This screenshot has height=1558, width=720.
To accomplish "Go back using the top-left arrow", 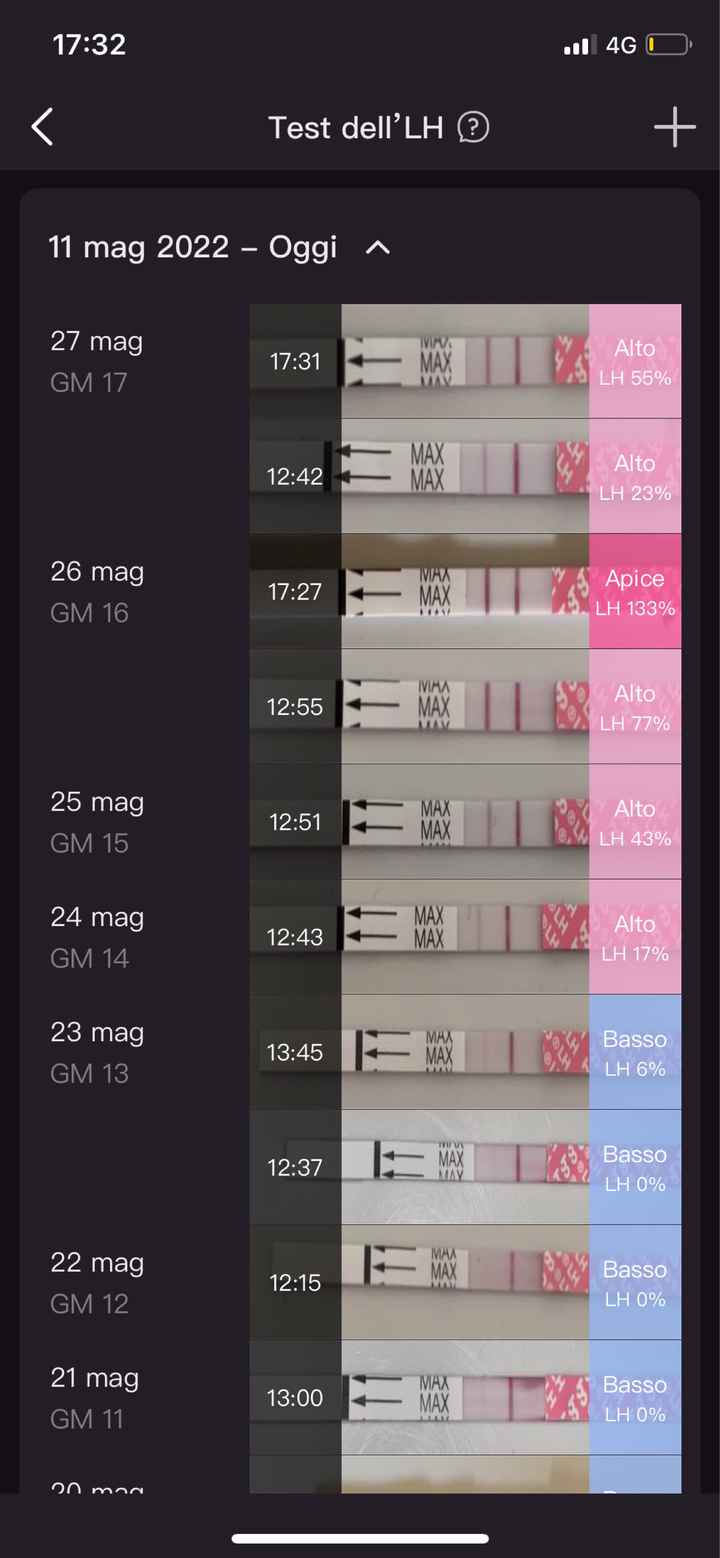I will [x=42, y=128].
